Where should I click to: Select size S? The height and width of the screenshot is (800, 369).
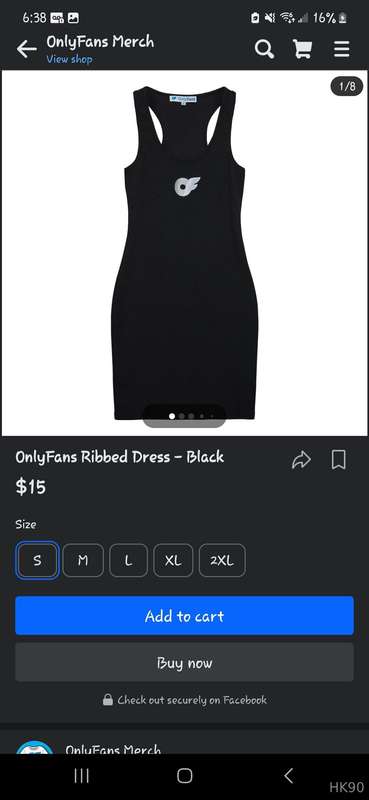[x=37, y=560]
